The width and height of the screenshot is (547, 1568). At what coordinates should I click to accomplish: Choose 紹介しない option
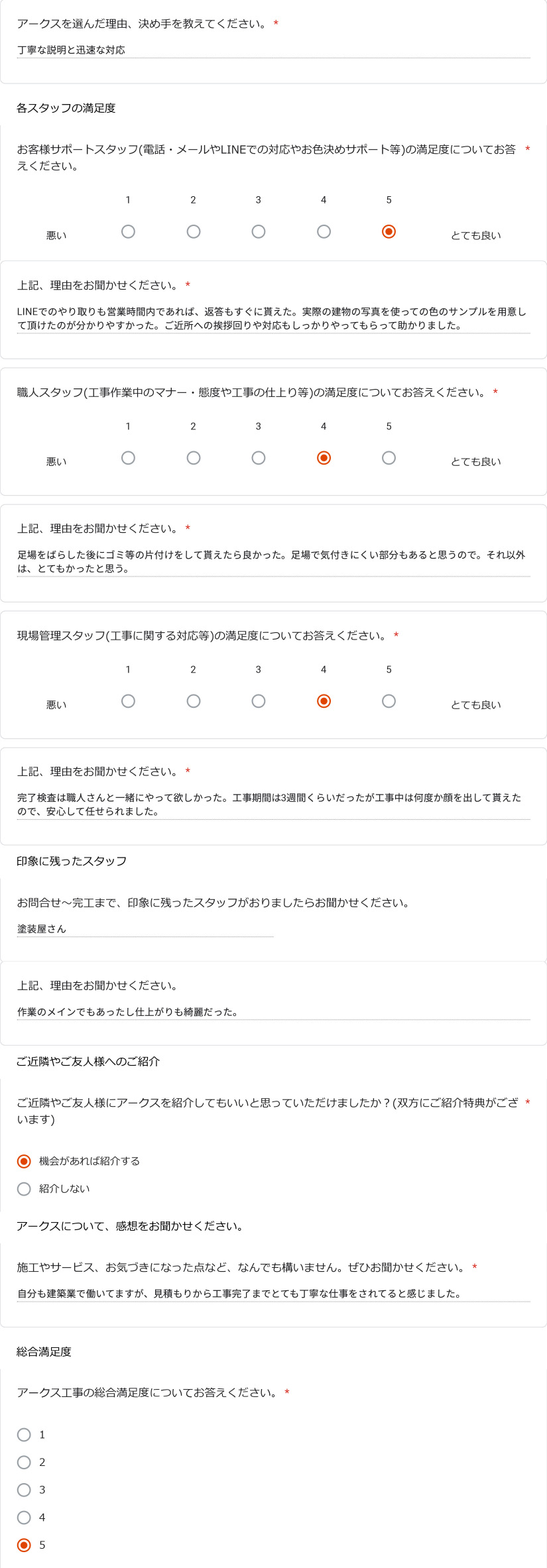point(24,1189)
